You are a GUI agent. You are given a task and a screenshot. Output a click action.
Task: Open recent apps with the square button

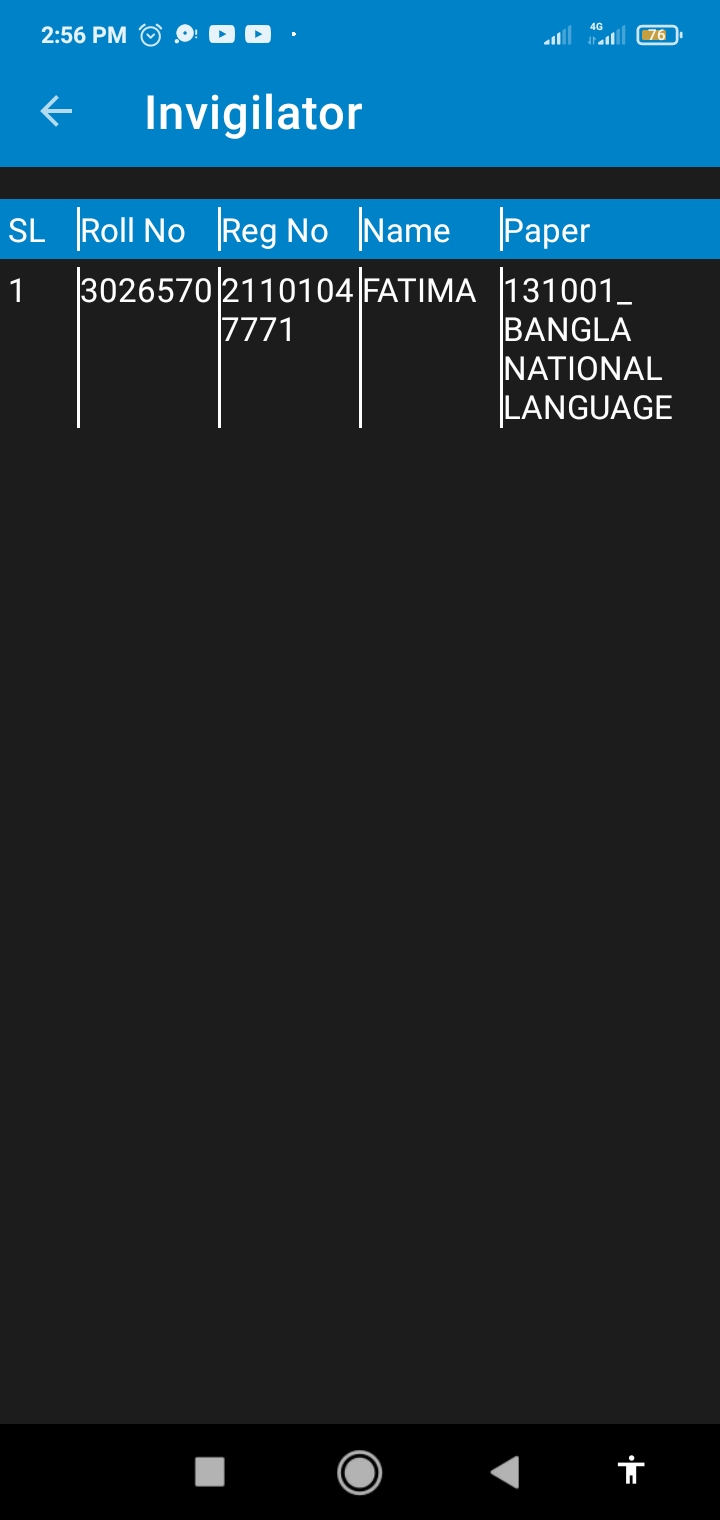209,1472
